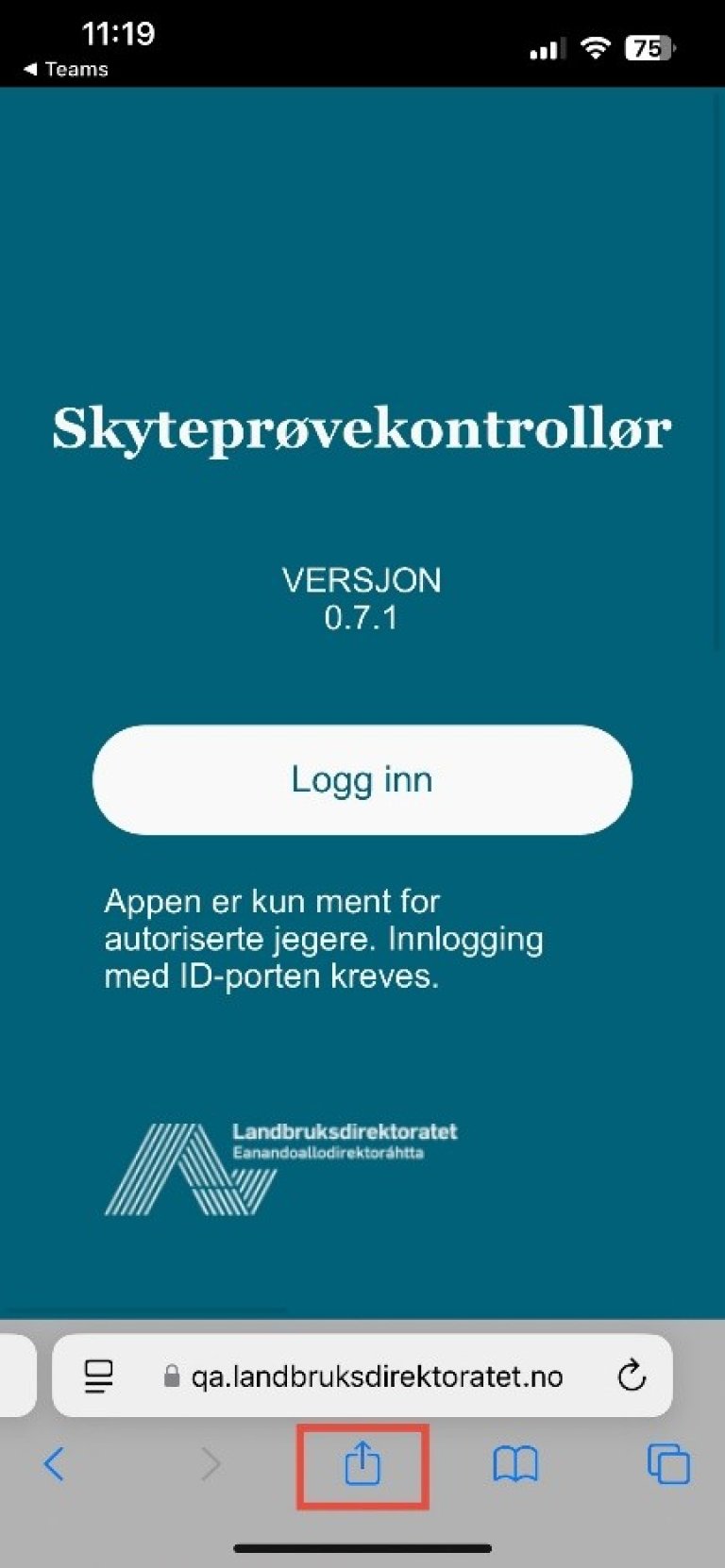This screenshot has width=725, height=1568.
Task: Tap the Logg inn button
Action: pos(362,779)
